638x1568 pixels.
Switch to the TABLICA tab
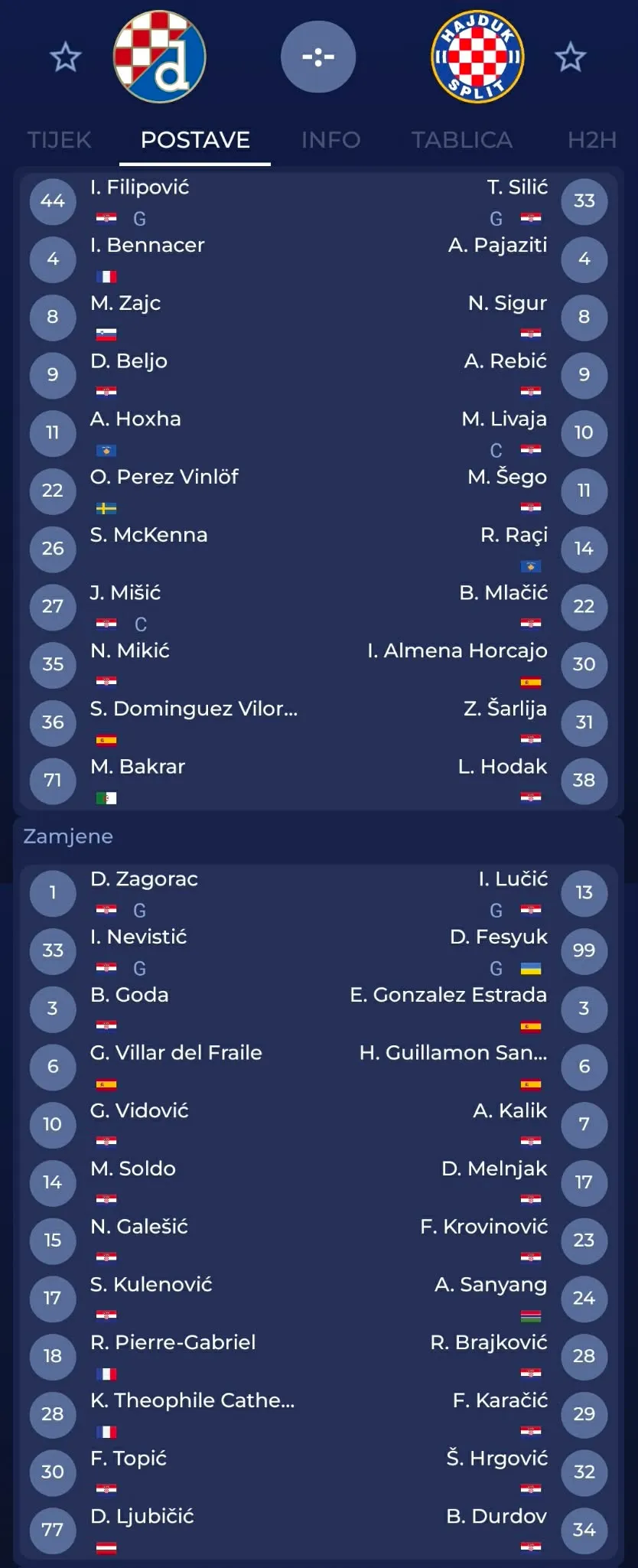point(461,140)
